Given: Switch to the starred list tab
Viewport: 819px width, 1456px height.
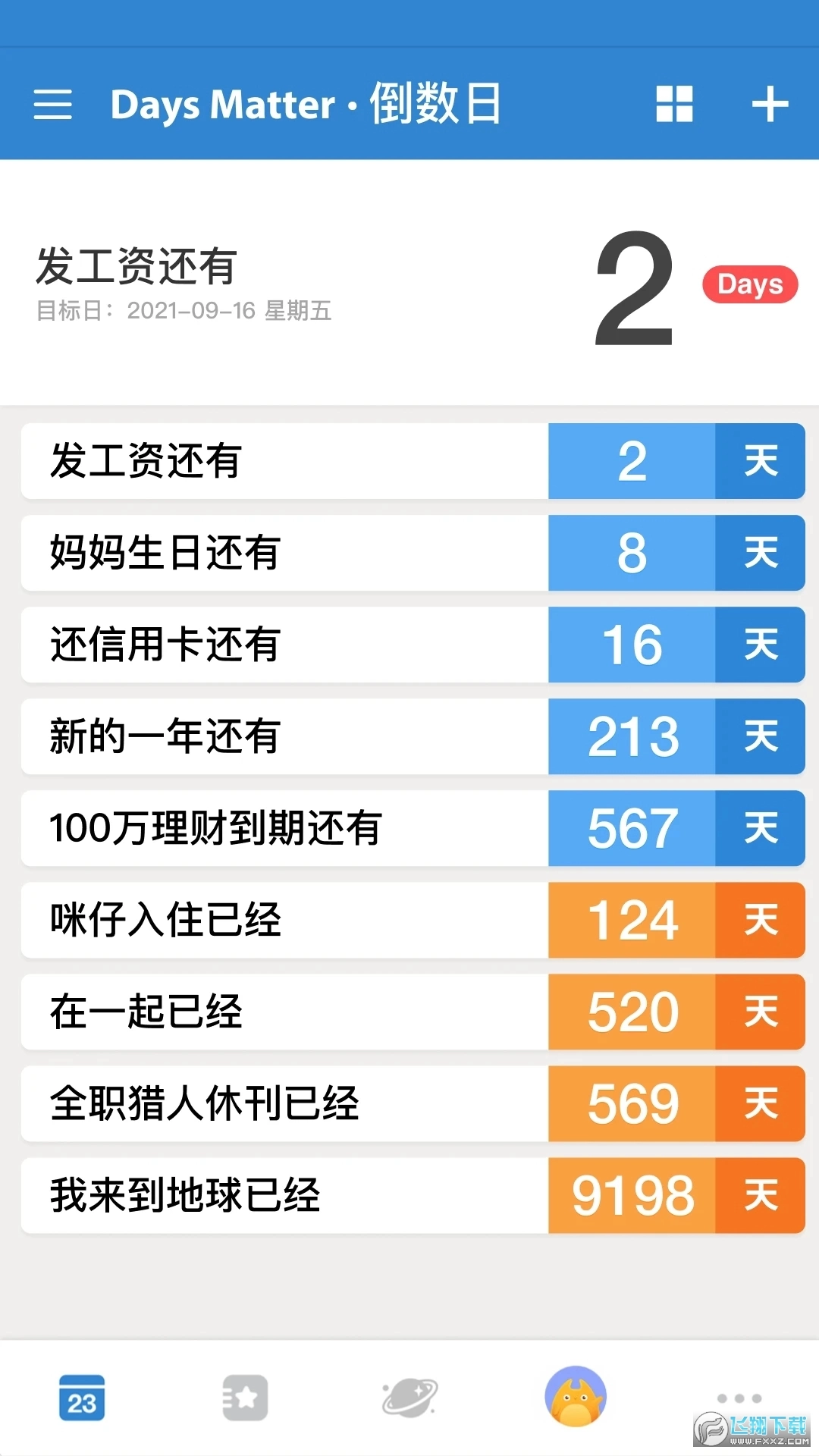Looking at the screenshot, I should coord(246,1398).
